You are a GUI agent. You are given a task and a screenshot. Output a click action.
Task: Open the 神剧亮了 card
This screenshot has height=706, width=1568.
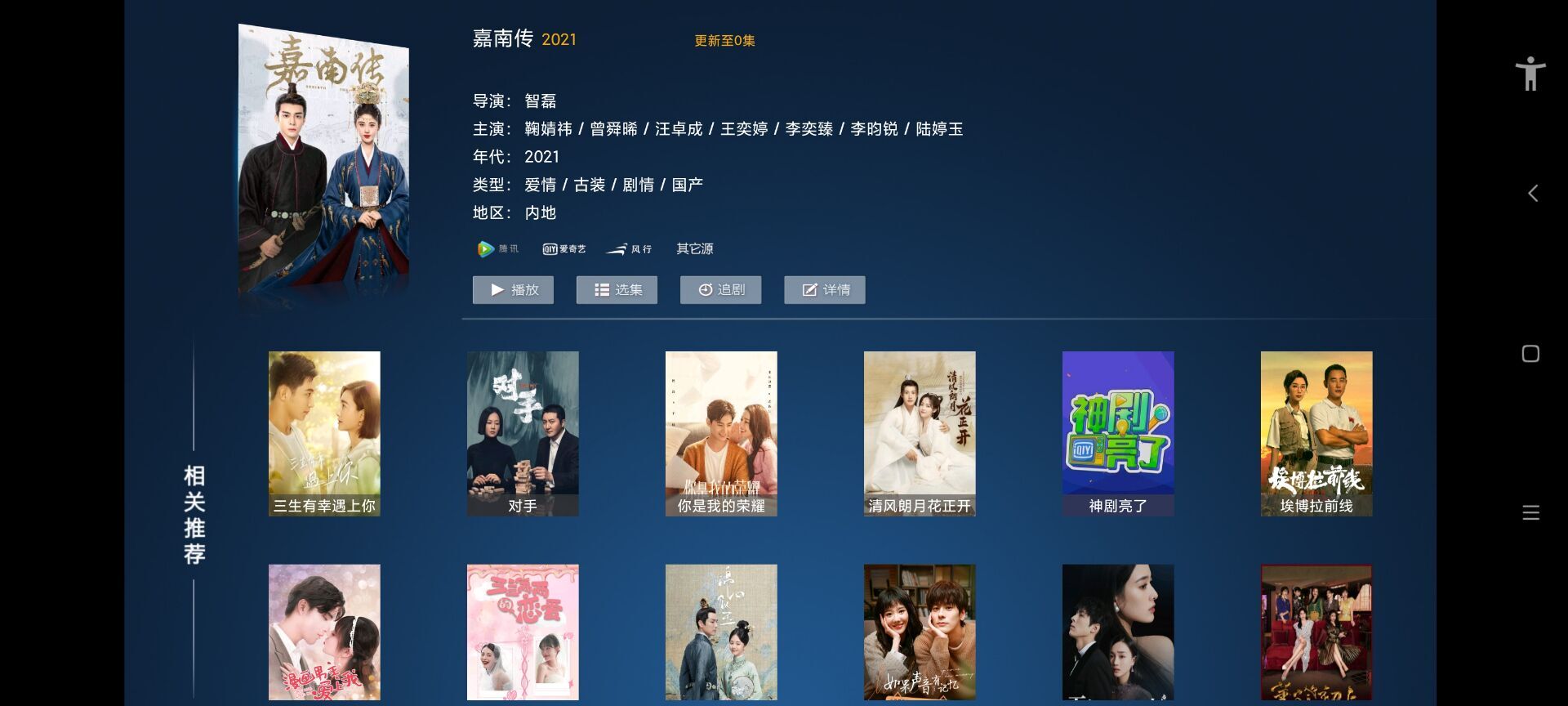(1118, 433)
